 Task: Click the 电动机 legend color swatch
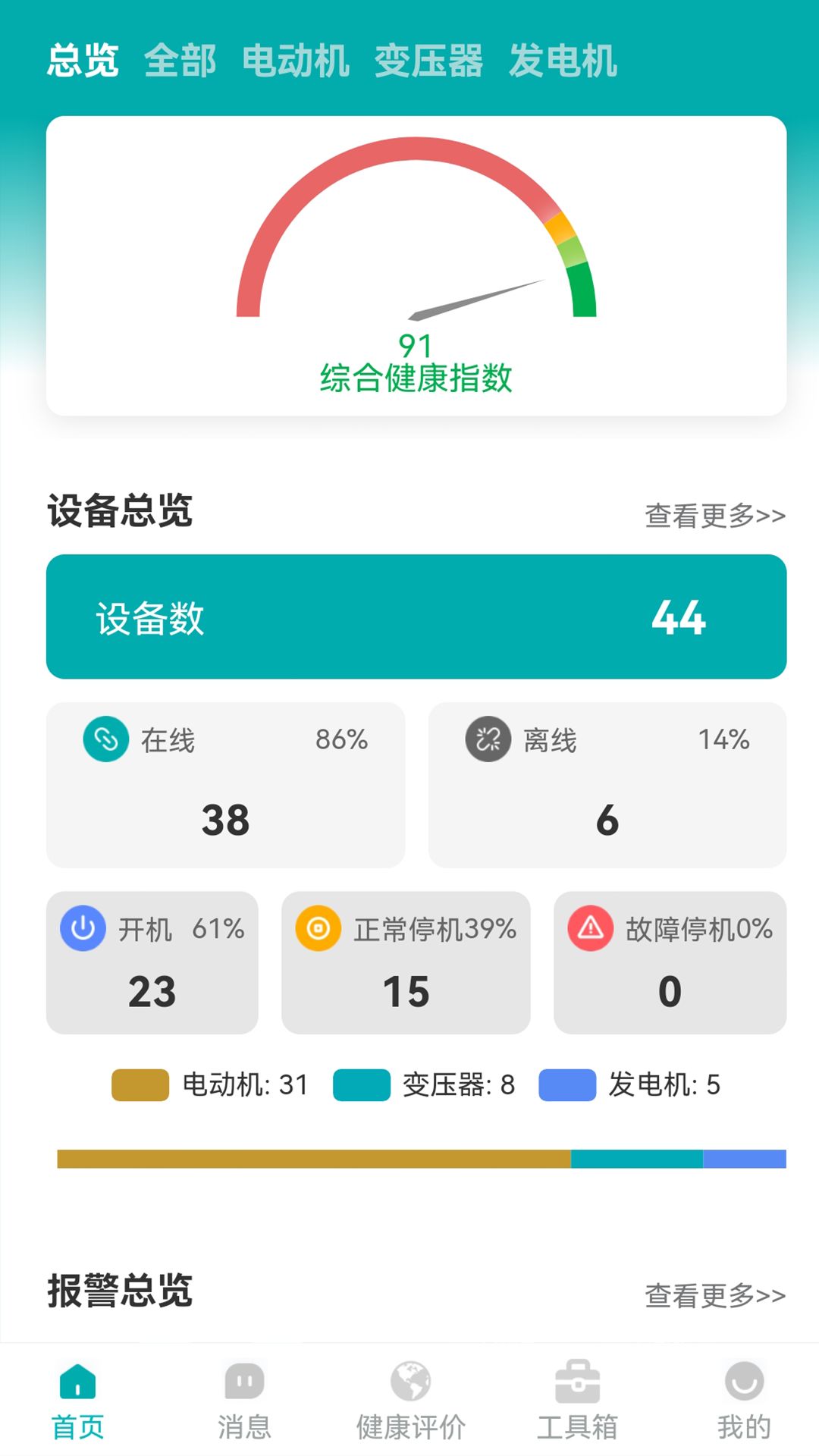point(140,1086)
